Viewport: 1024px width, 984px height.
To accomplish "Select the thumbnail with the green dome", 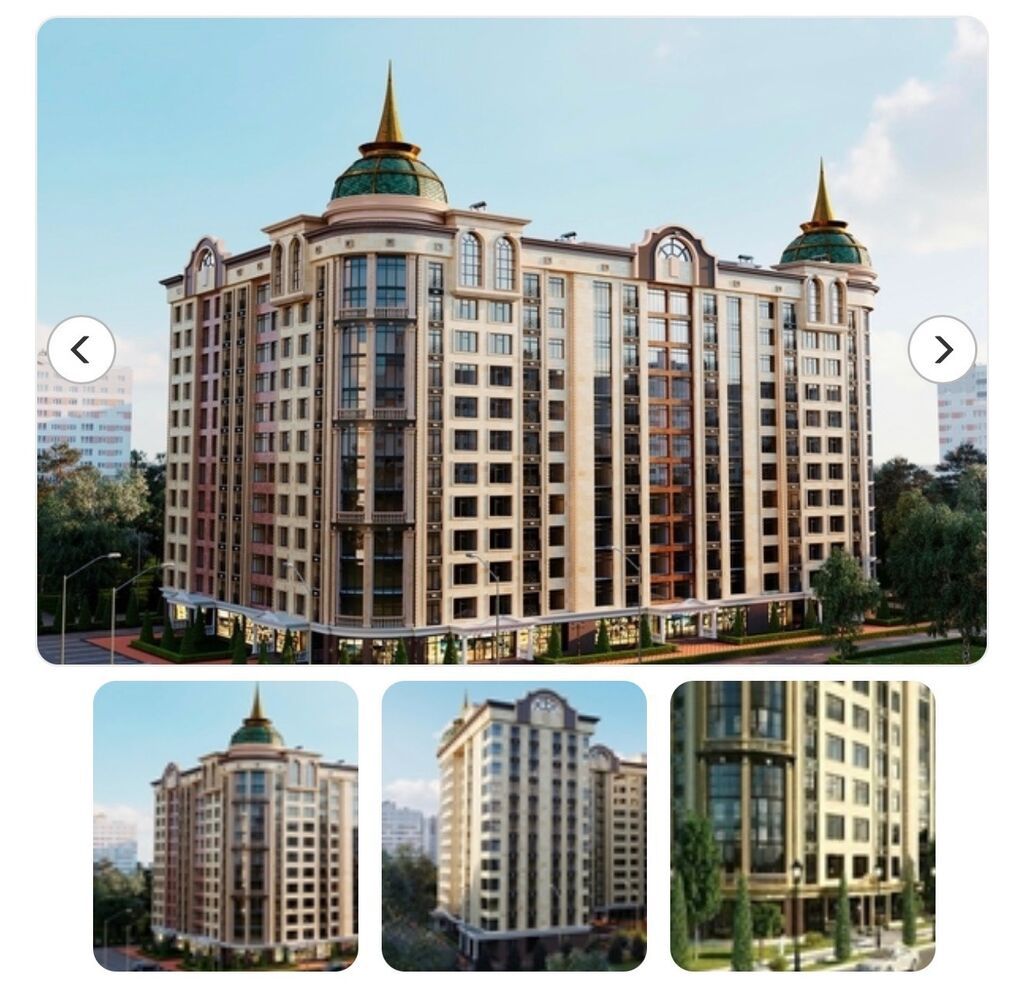I will pyautogui.click(x=226, y=826).
